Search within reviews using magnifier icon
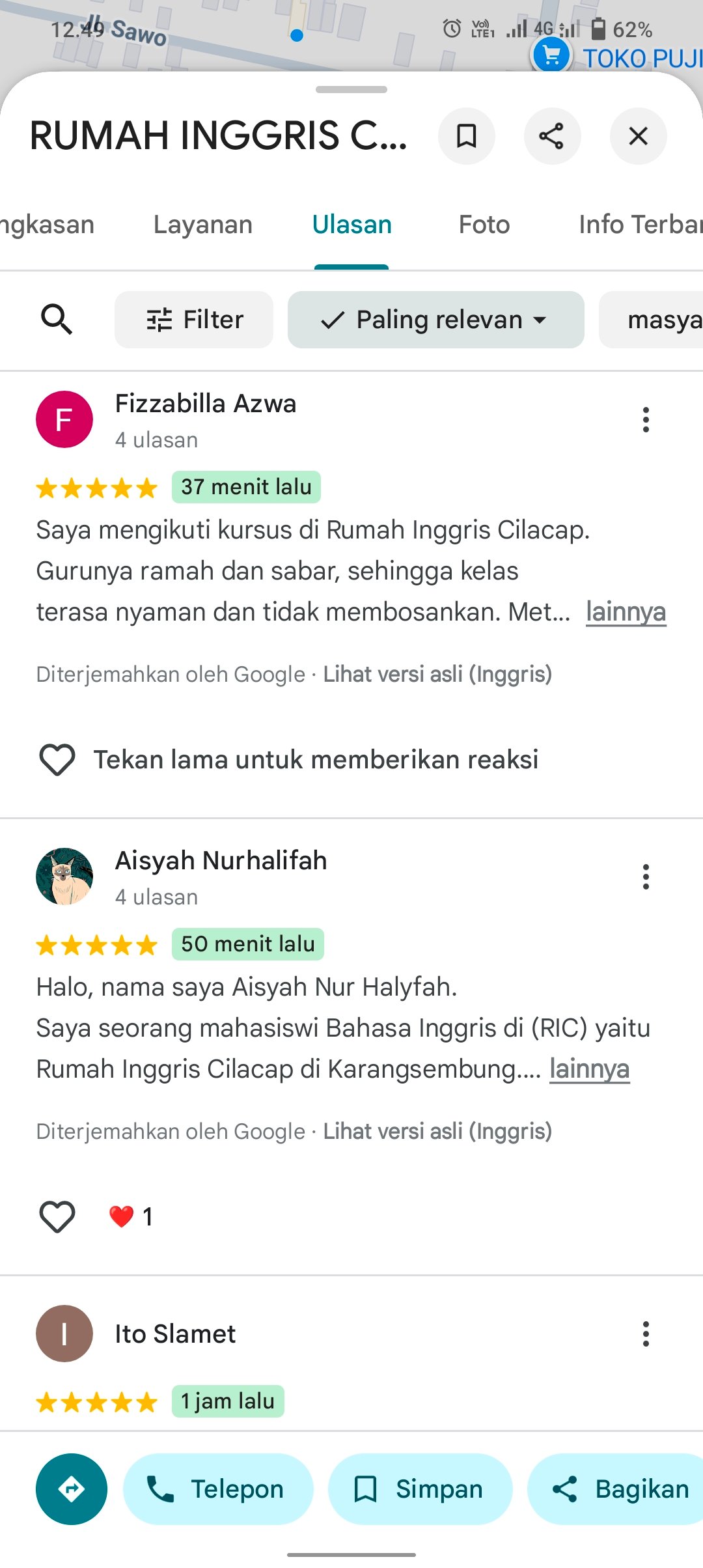Viewport: 703px width, 1568px height. tap(57, 320)
